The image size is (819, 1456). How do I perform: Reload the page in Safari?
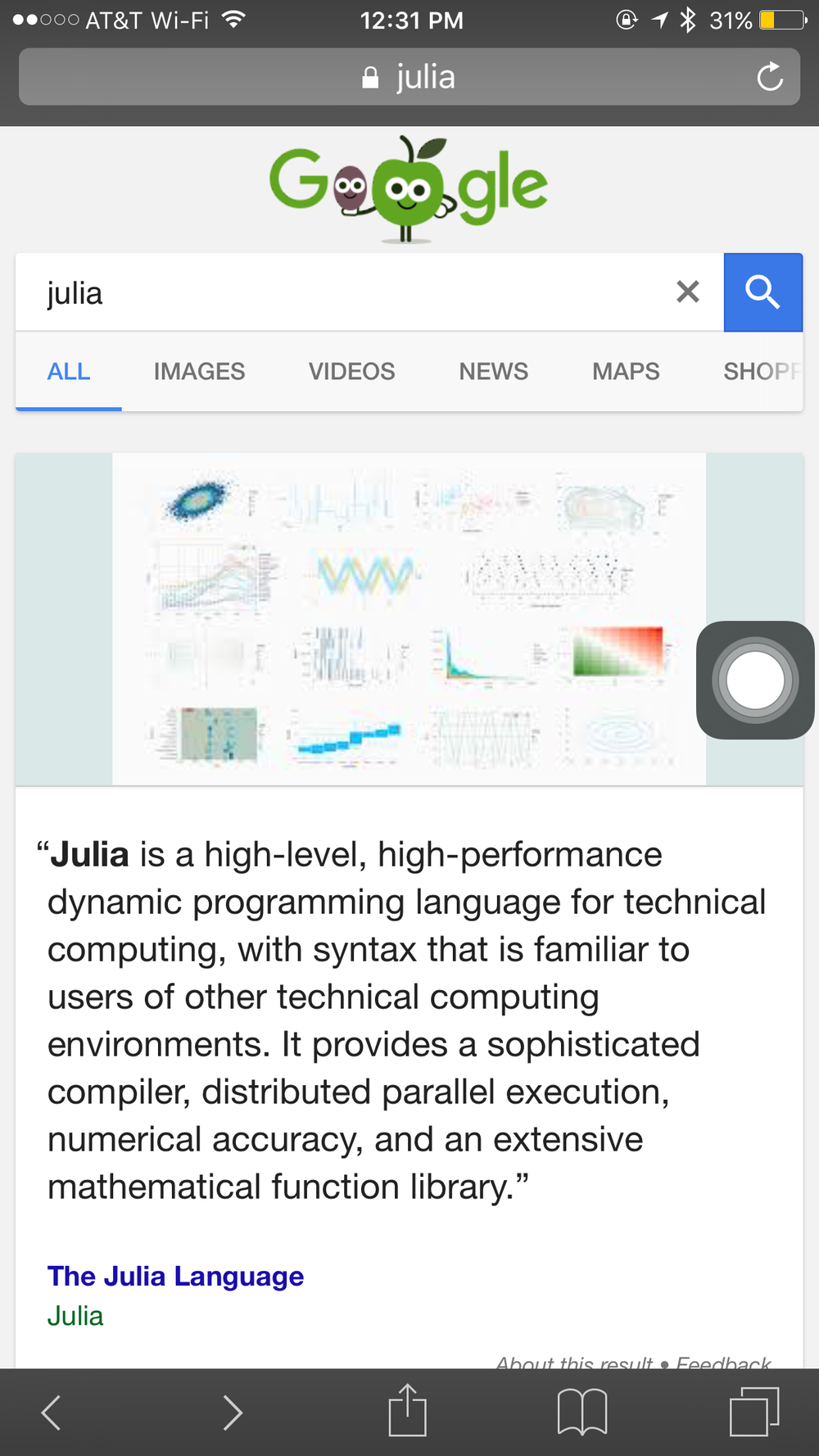(x=769, y=77)
